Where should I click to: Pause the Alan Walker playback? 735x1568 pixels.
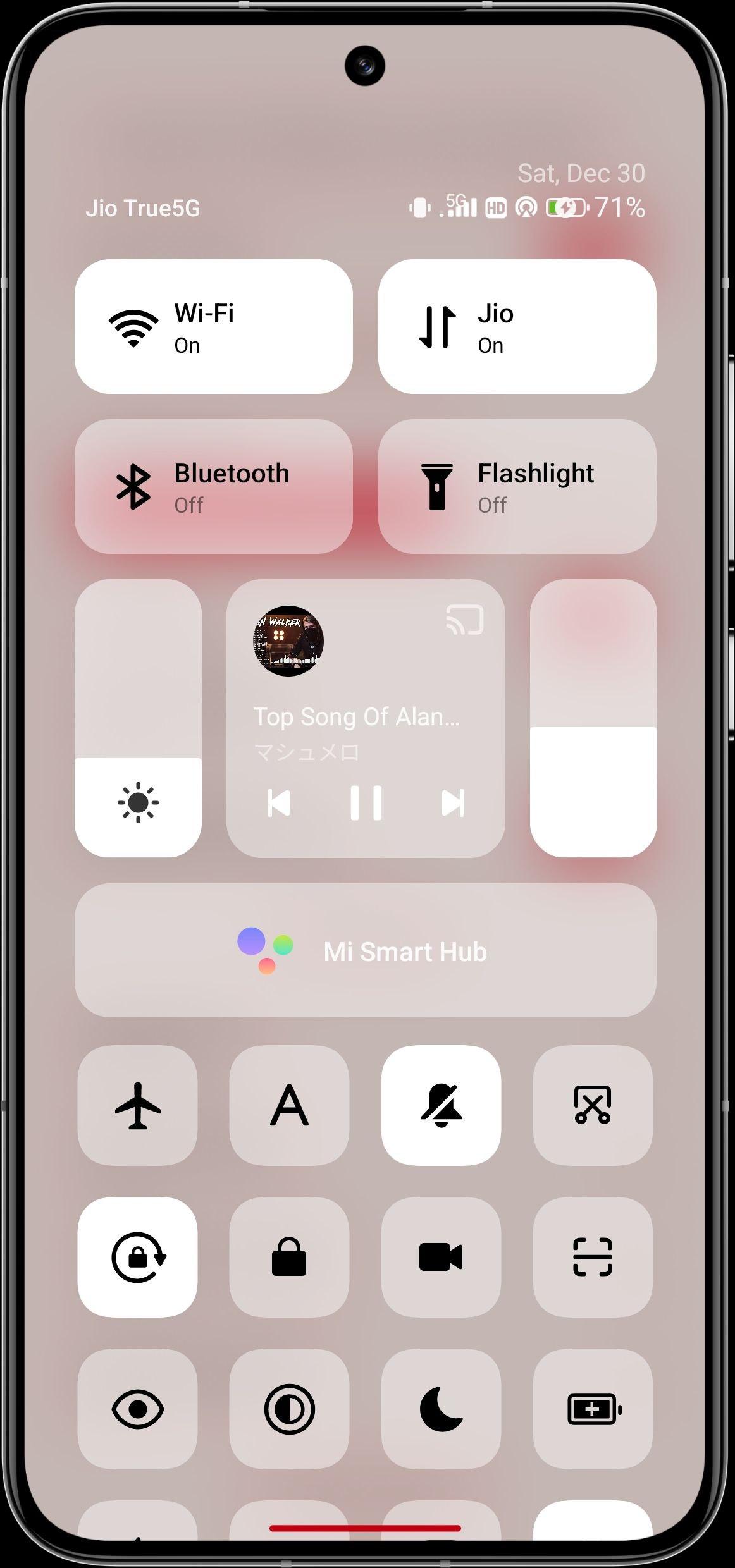pos(366,803)
